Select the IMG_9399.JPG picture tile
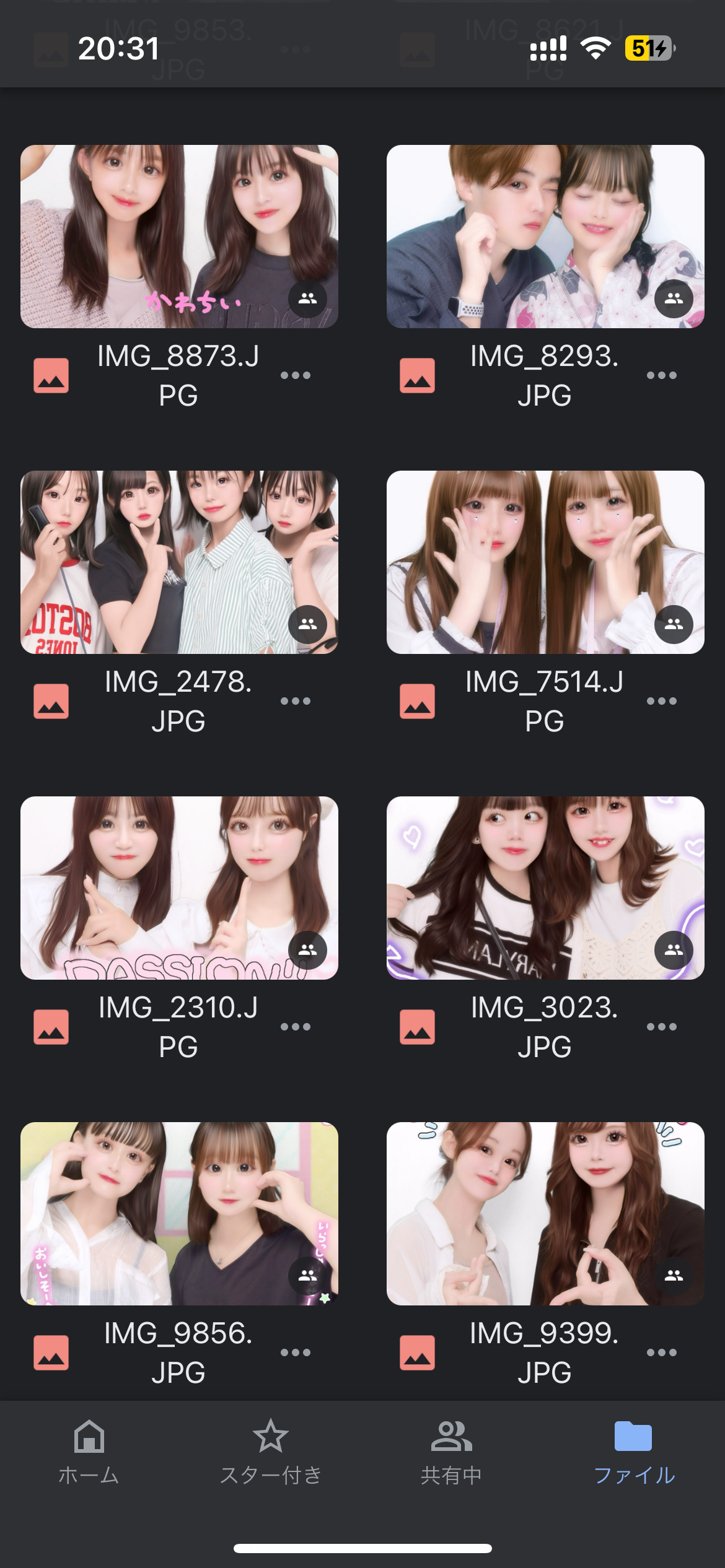725x1568 pixels. [x=545, y=1213]
